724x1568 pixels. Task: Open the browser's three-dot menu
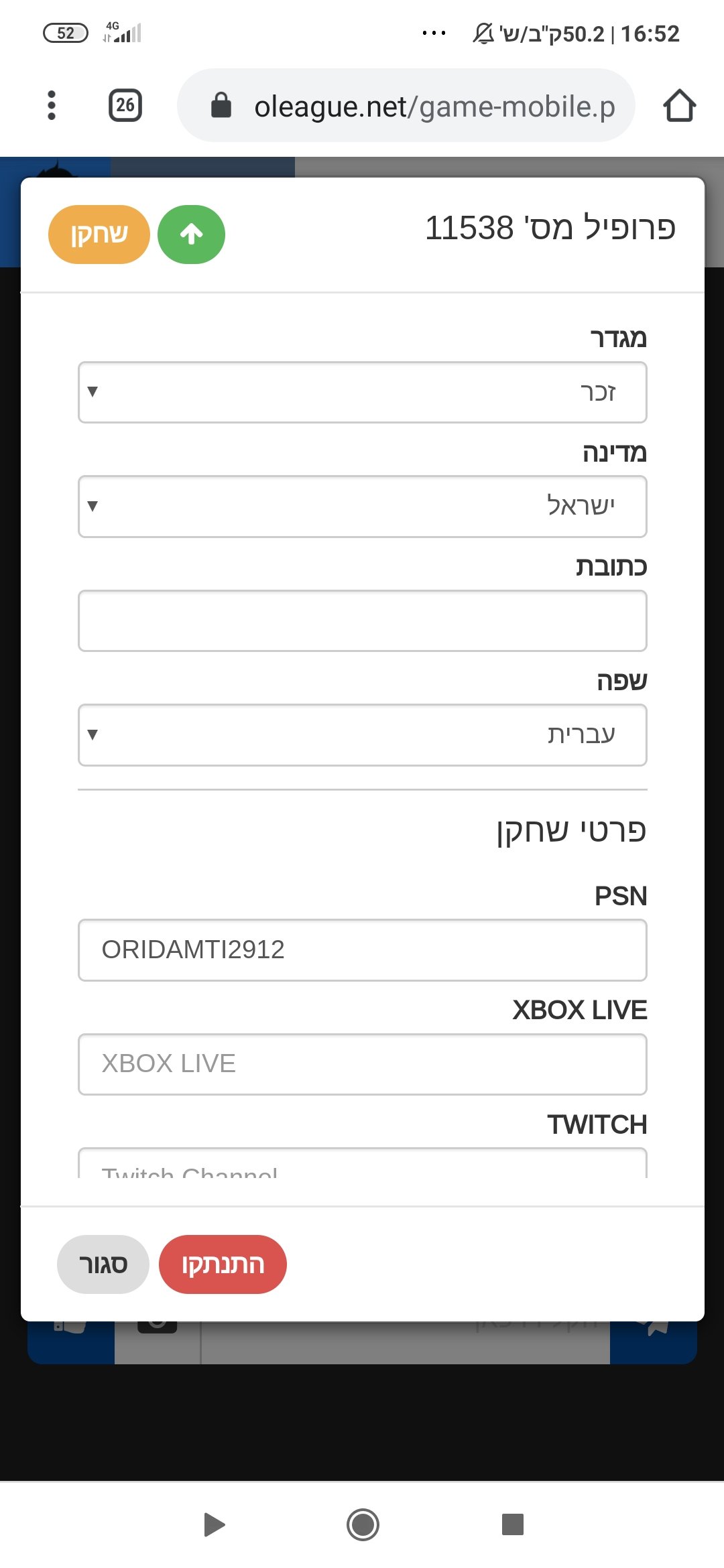[x=52, y=105]
